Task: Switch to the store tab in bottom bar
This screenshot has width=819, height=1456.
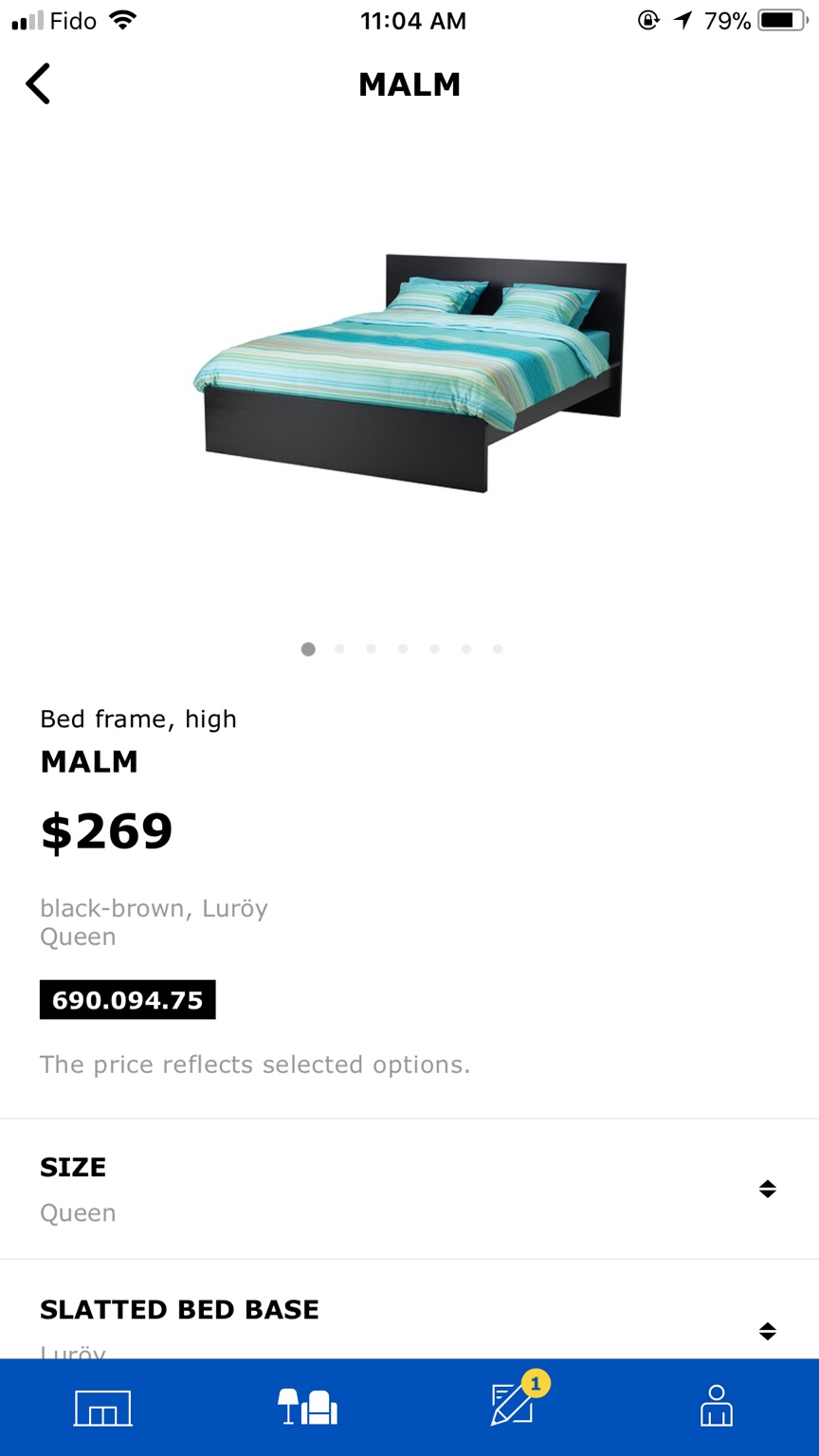Action: (102, 1407)
